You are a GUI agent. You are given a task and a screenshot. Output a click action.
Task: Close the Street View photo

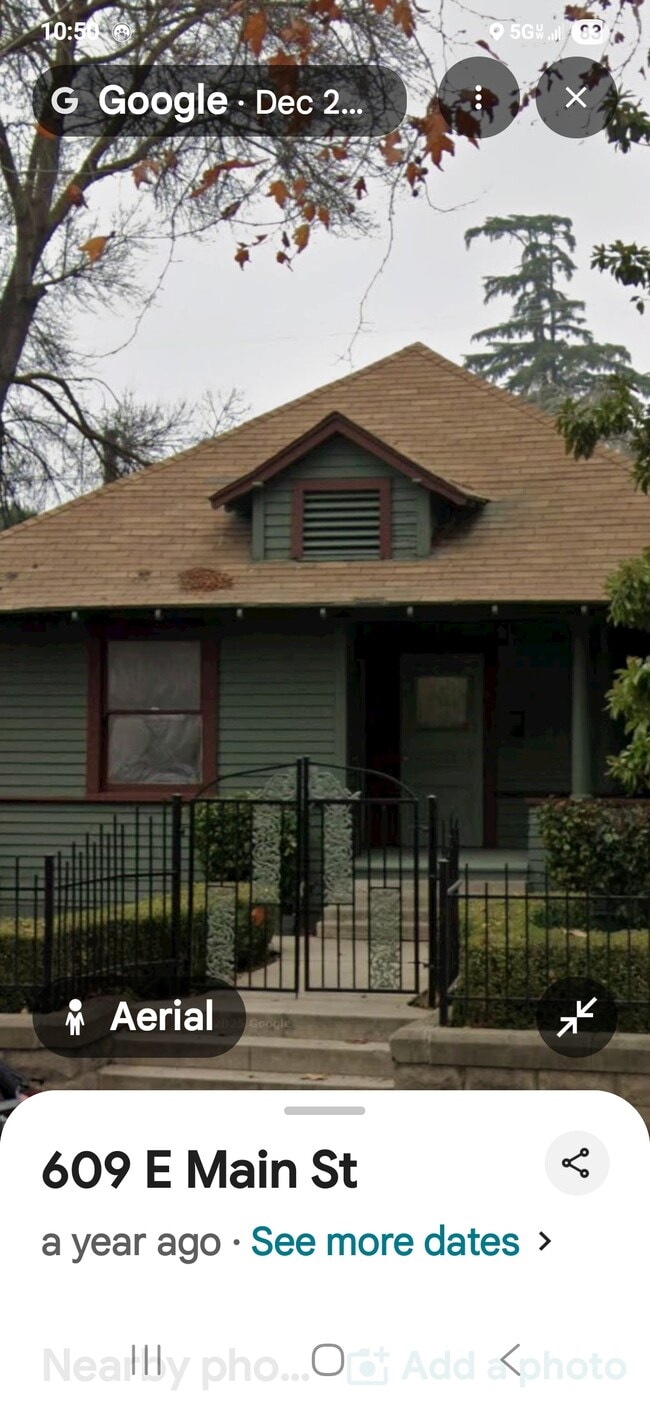tap(575, 98)
